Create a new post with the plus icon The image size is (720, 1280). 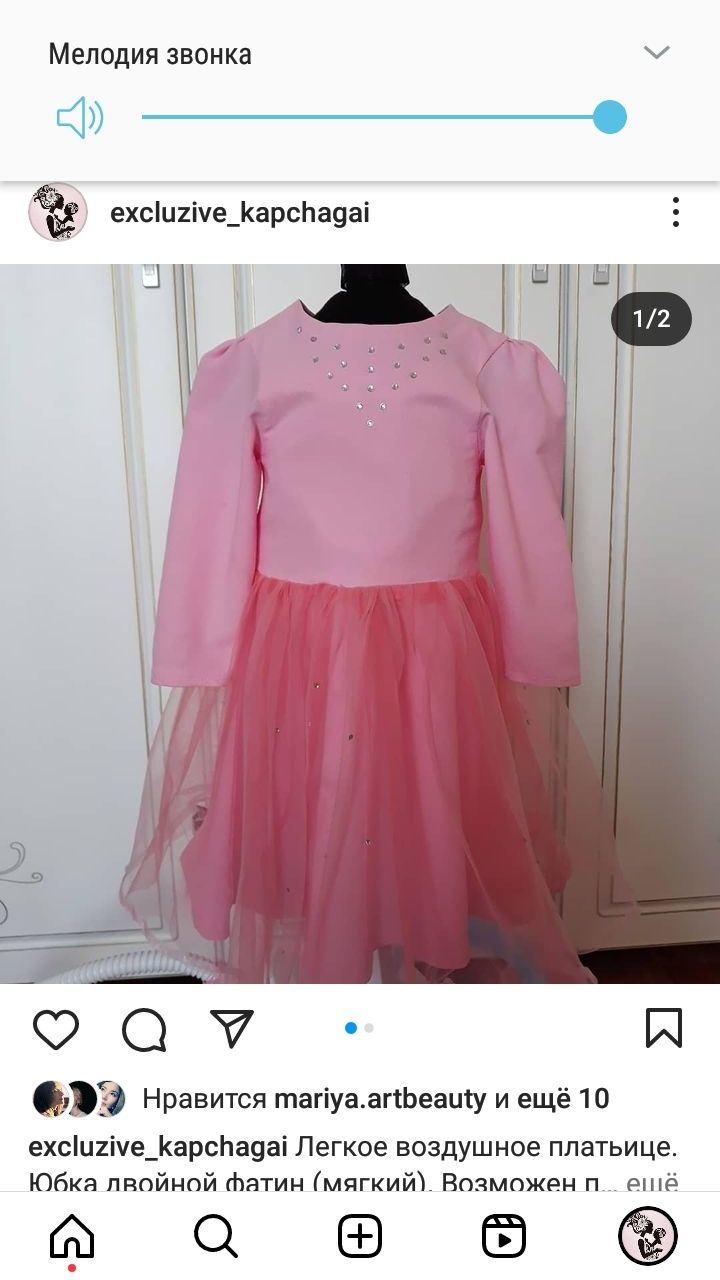(x=360, y=1237)
